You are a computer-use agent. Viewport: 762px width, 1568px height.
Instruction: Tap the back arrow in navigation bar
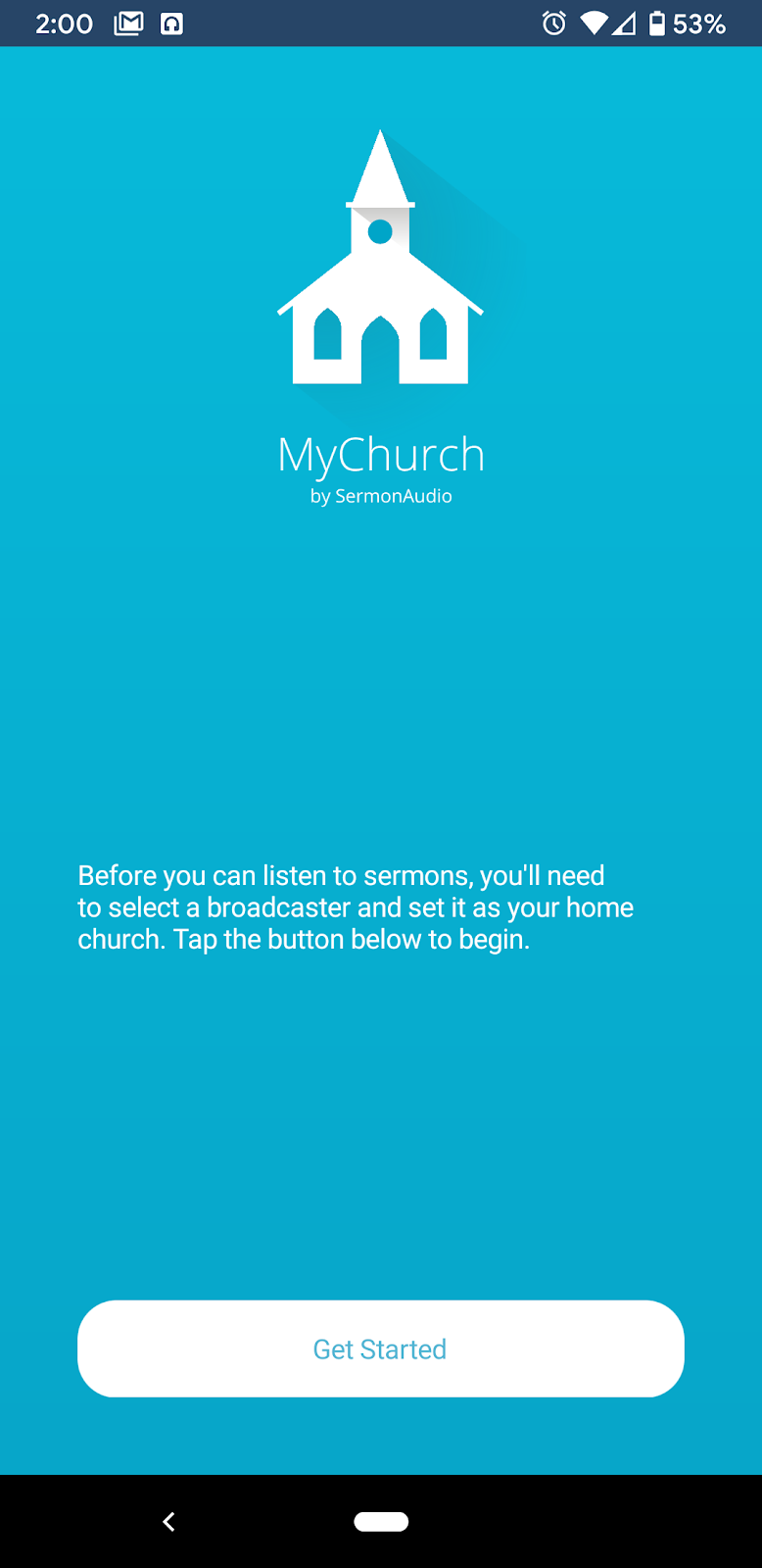click(168, 1521)
